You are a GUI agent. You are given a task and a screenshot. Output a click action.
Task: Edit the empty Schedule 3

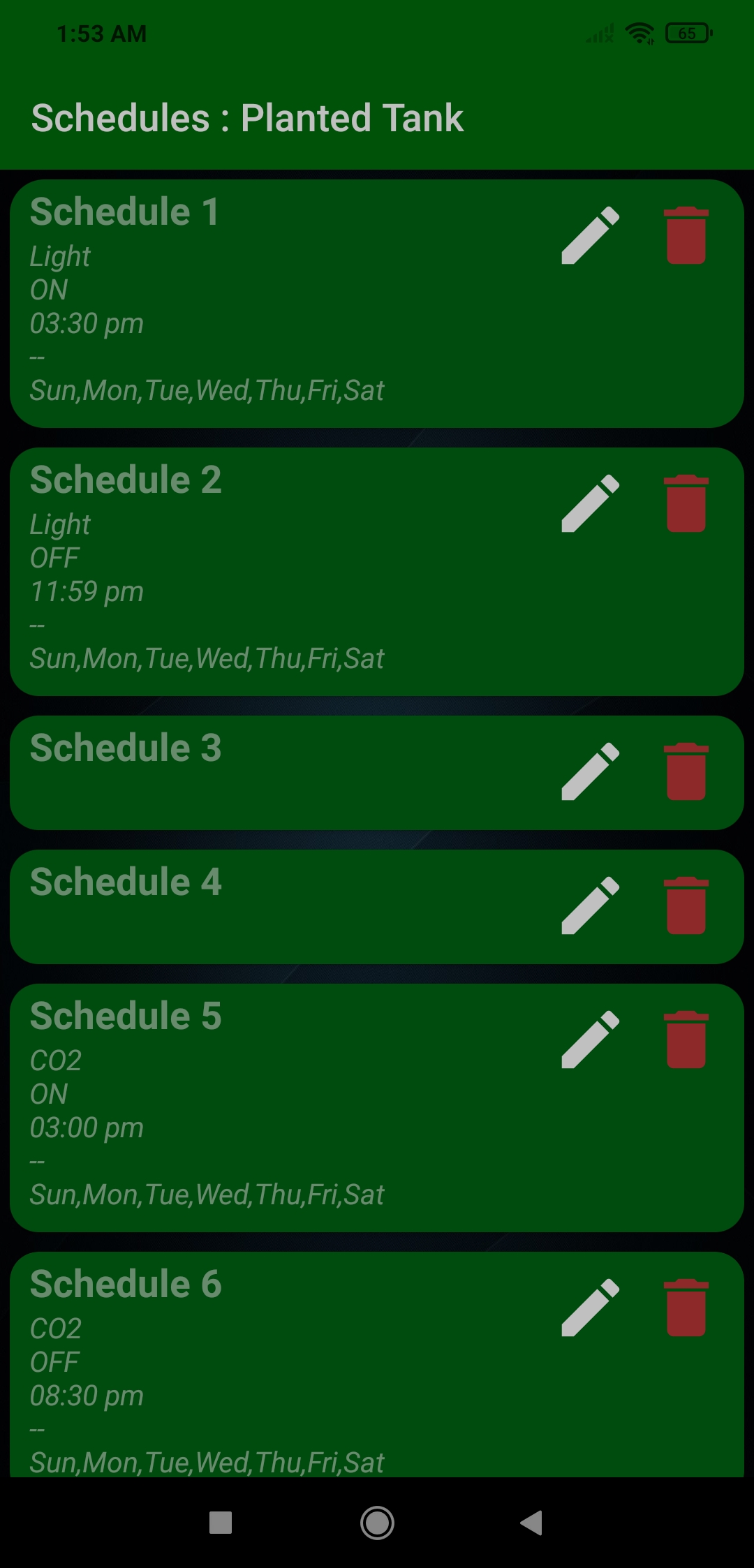[x=589, y=771]
